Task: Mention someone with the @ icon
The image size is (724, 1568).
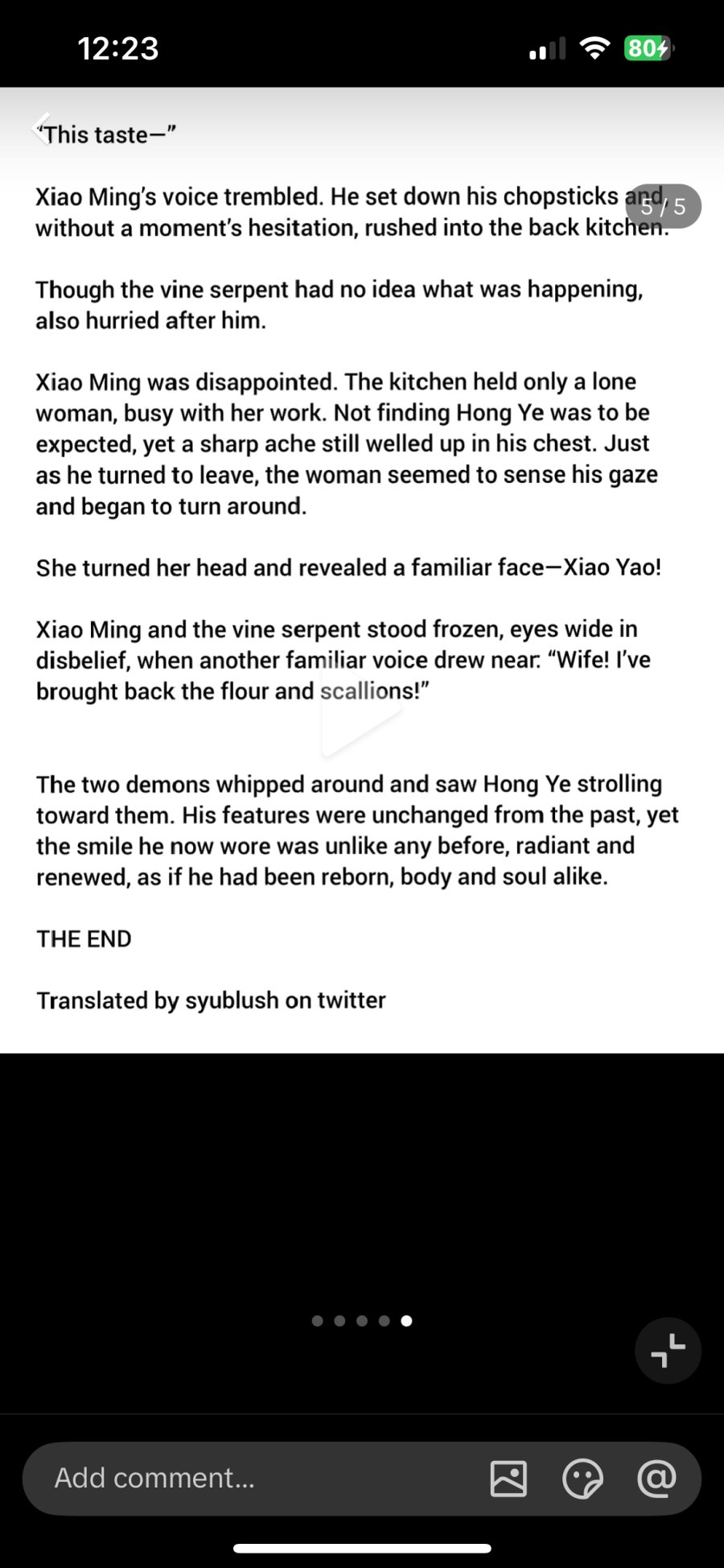Action: [656, 1479]
